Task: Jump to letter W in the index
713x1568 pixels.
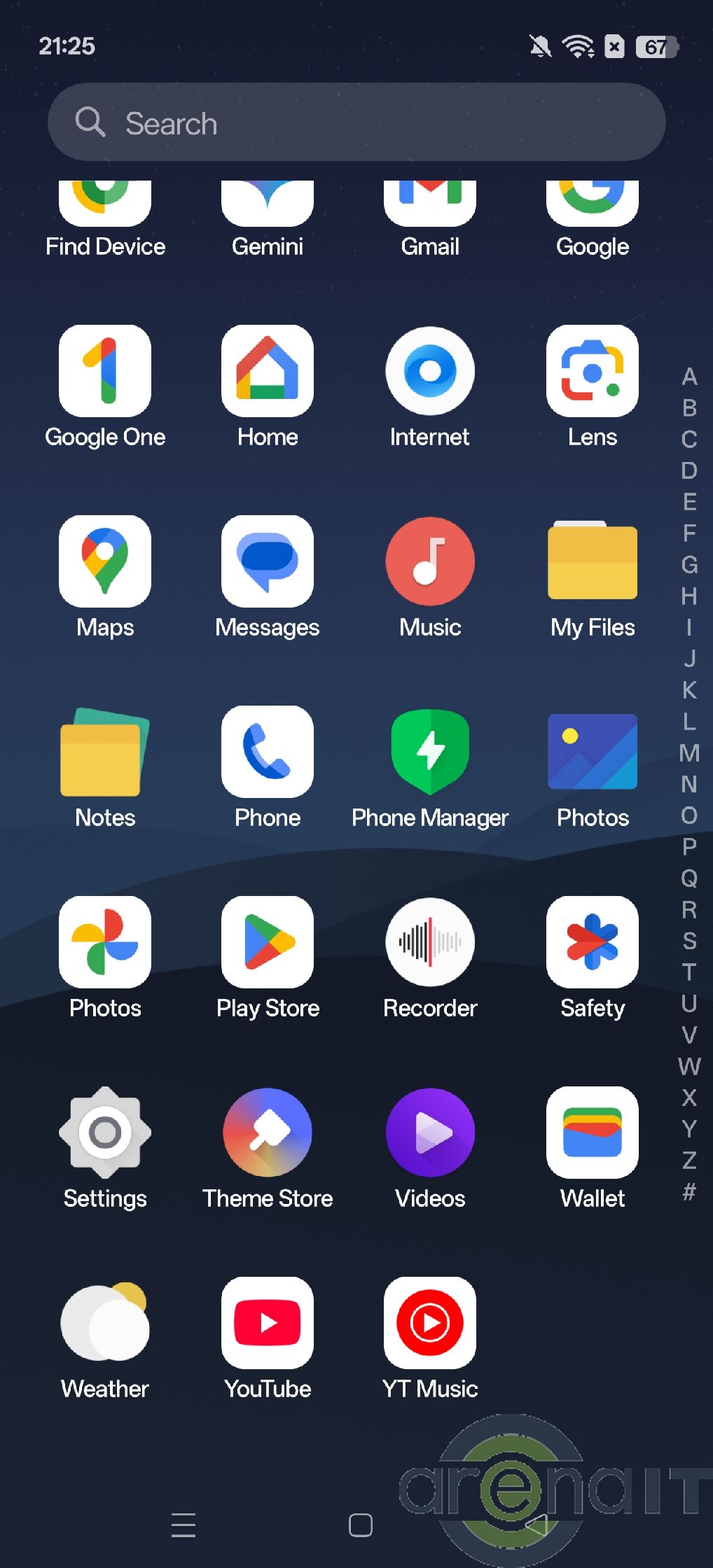Action: 689,1066
